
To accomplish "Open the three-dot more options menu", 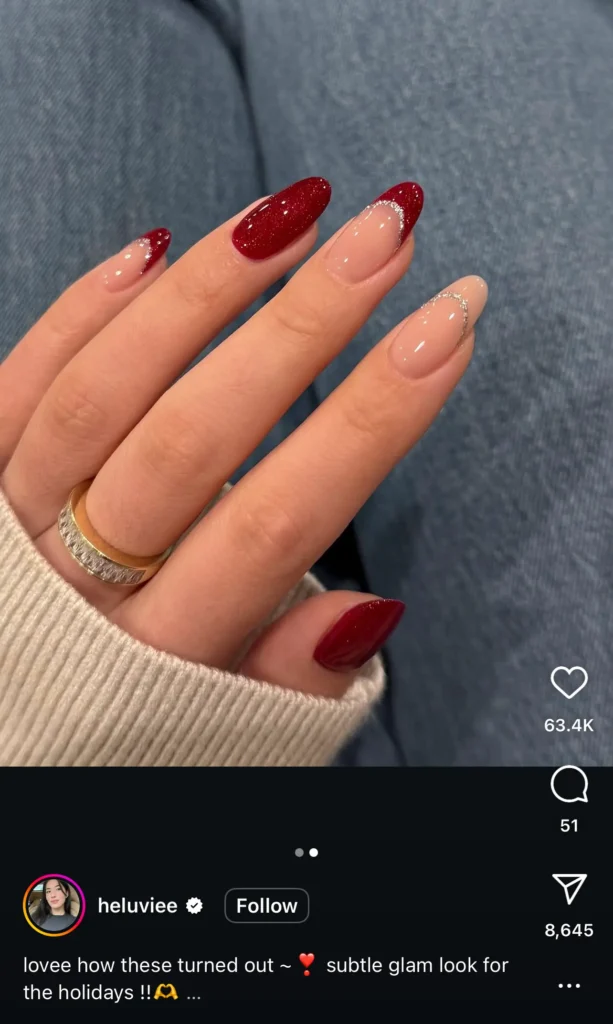I will click(569, 986).
